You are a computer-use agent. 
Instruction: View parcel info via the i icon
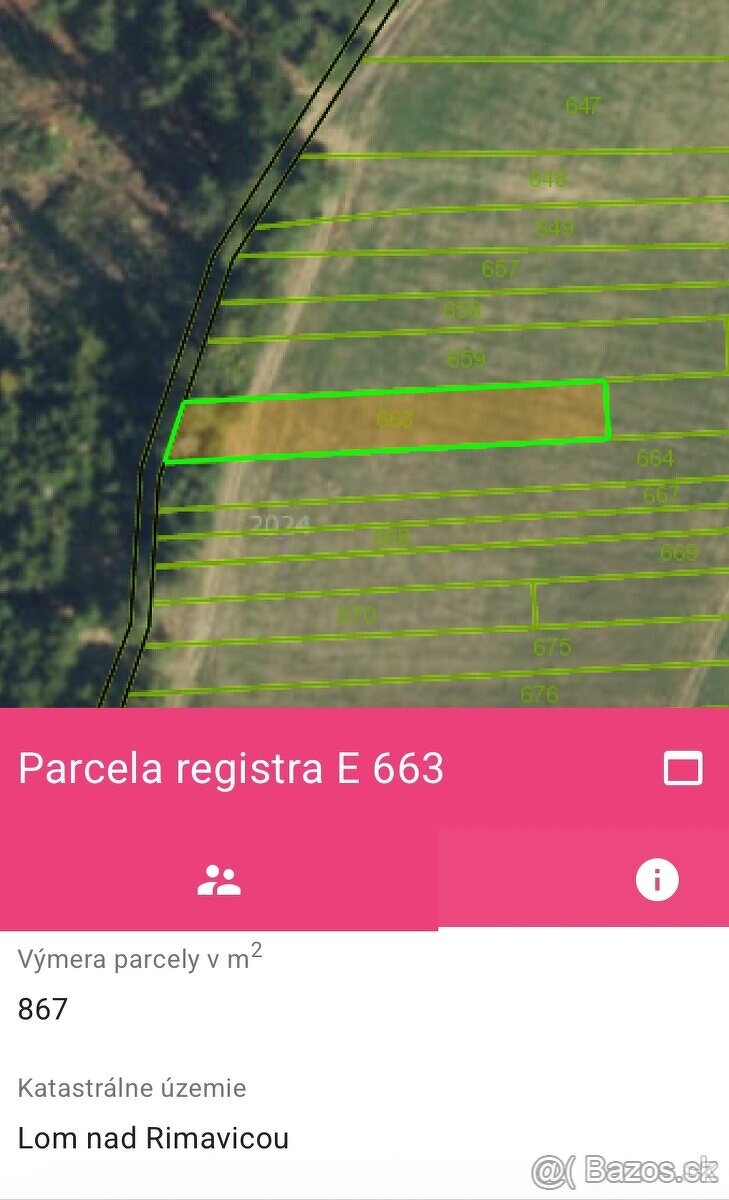point(656,880)
